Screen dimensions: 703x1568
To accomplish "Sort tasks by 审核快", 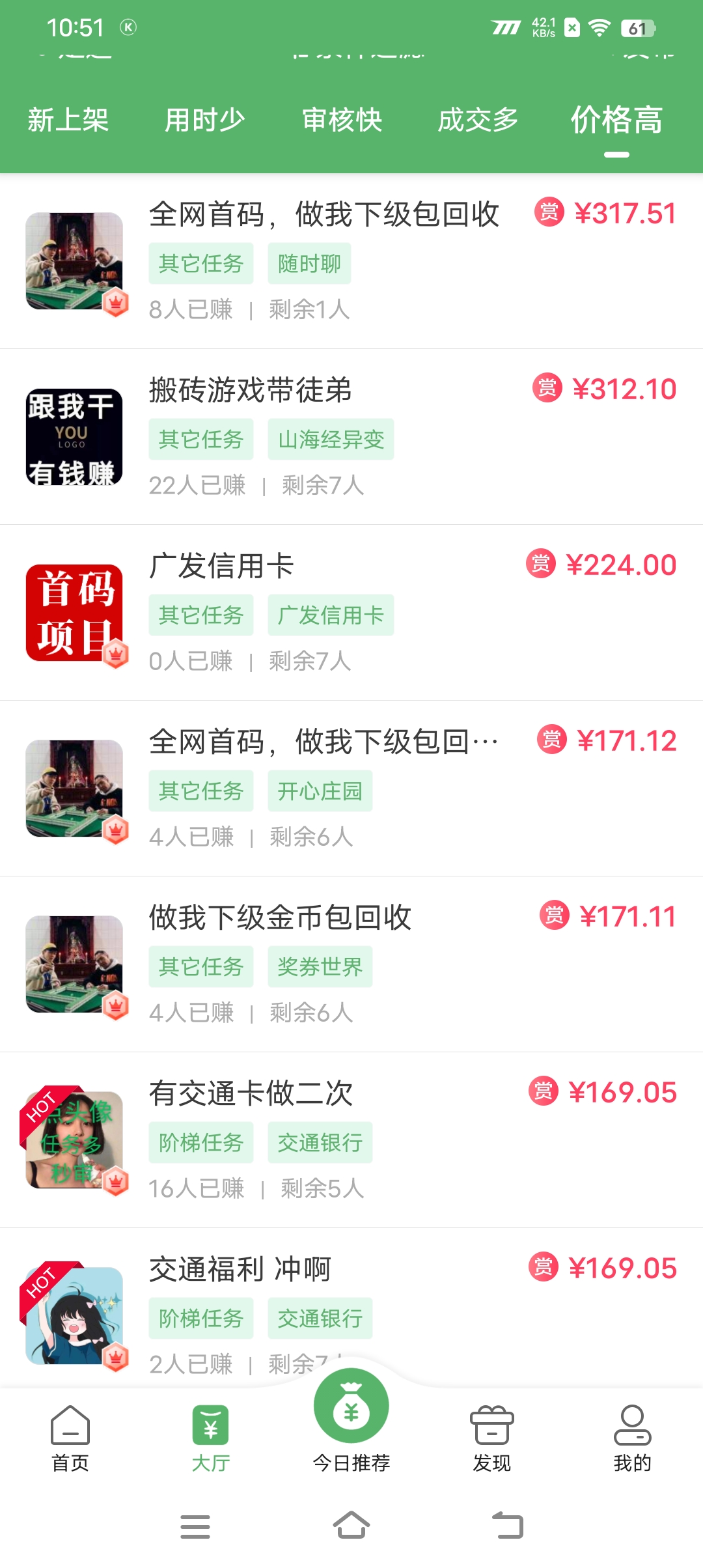I will pyautogui.click(x=342, y=120).
